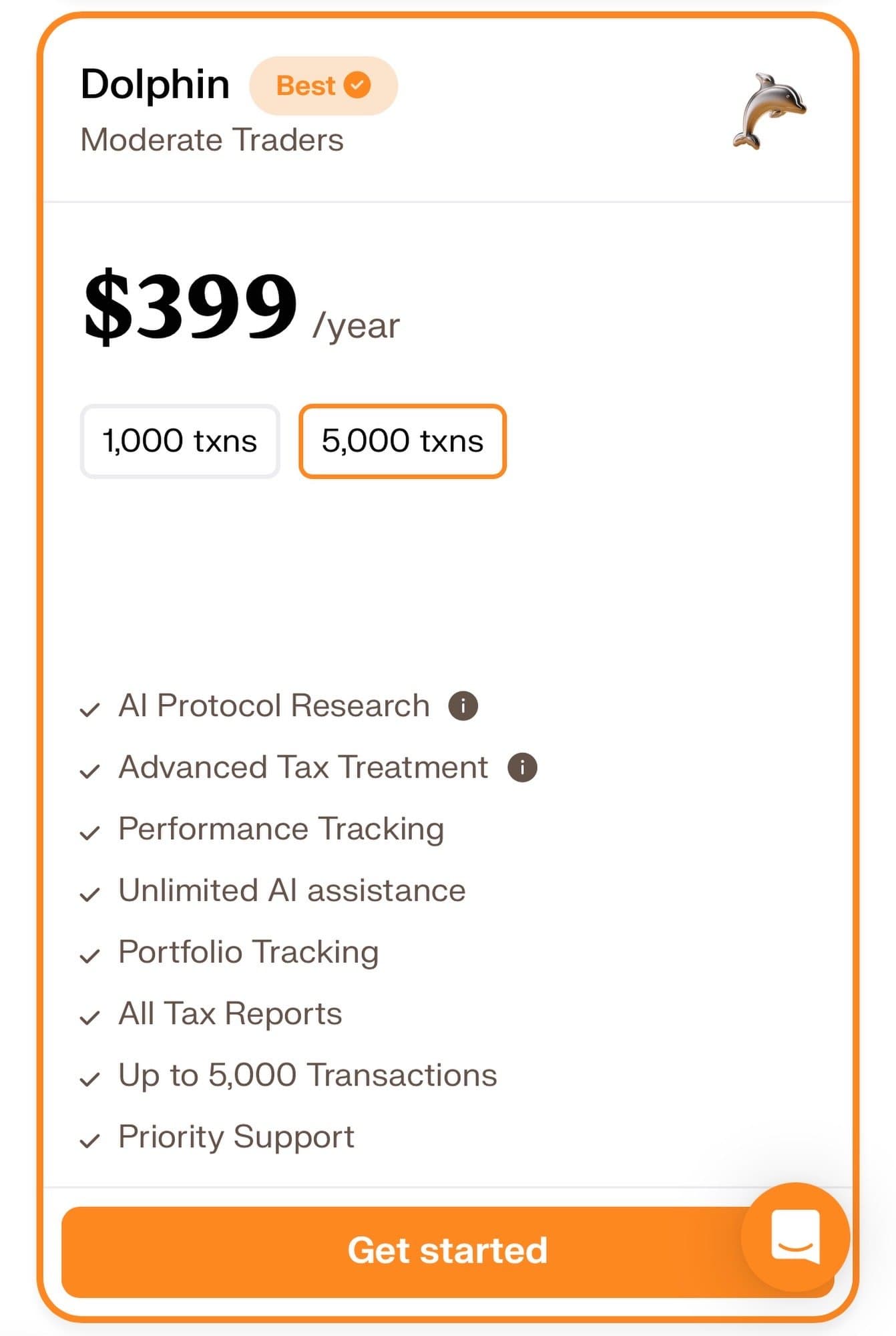This screenshot has height=1336, width=896.
Task: Select the 1,000 txns option
Action: [x=180, y=442]
